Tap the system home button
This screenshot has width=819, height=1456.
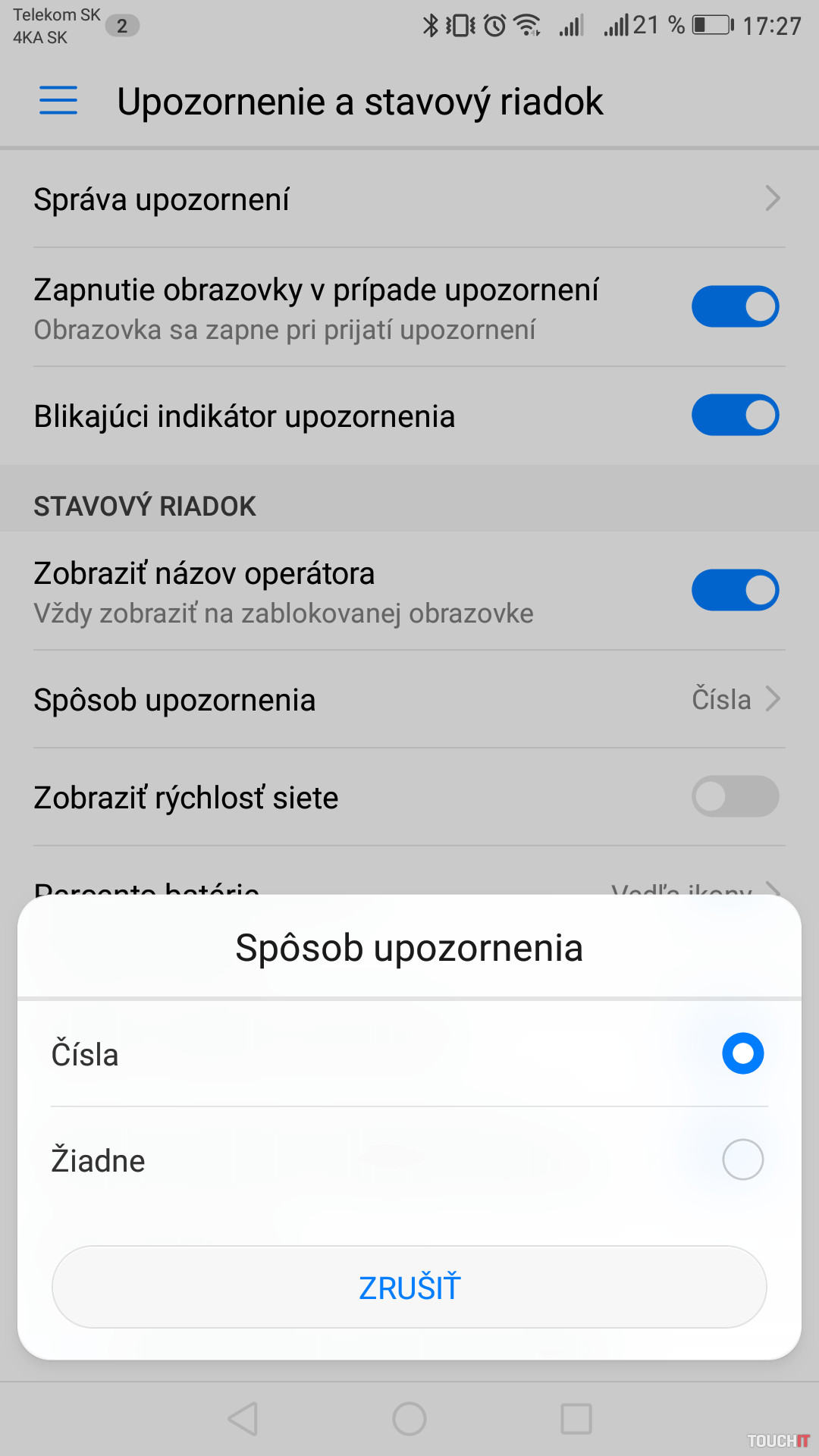click(409, 1418)
